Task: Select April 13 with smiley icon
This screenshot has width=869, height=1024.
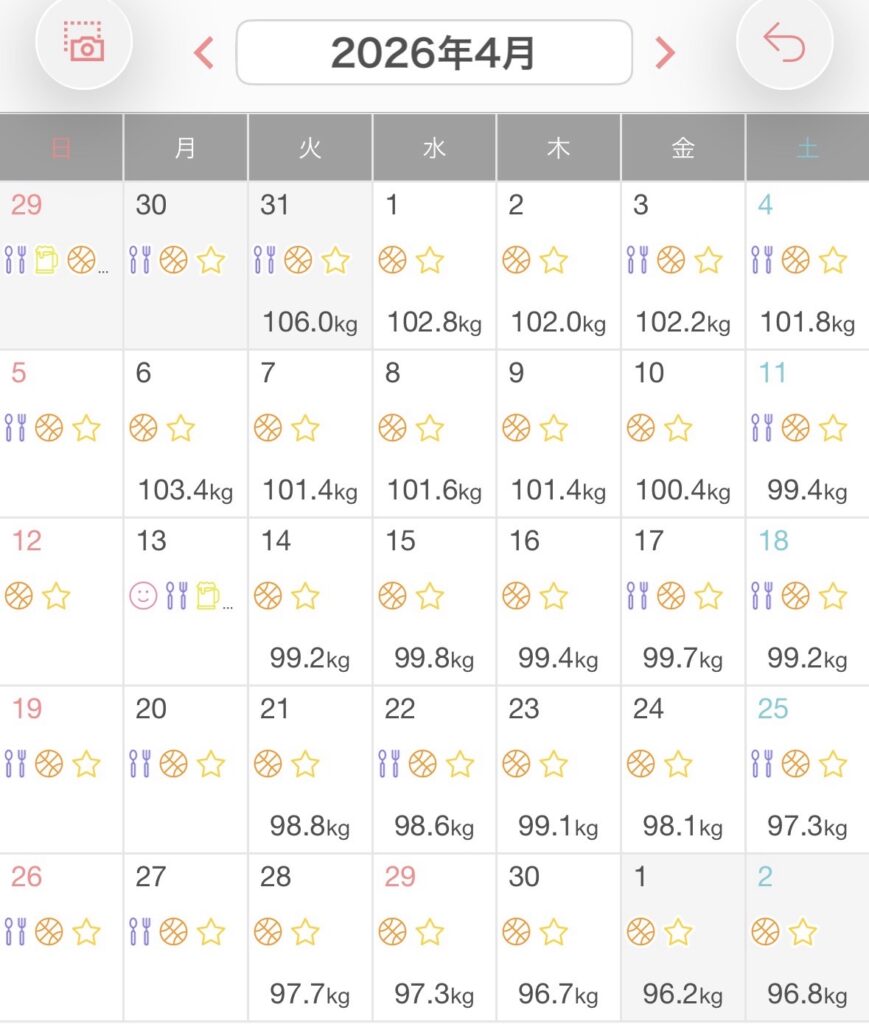Action: 185,601
